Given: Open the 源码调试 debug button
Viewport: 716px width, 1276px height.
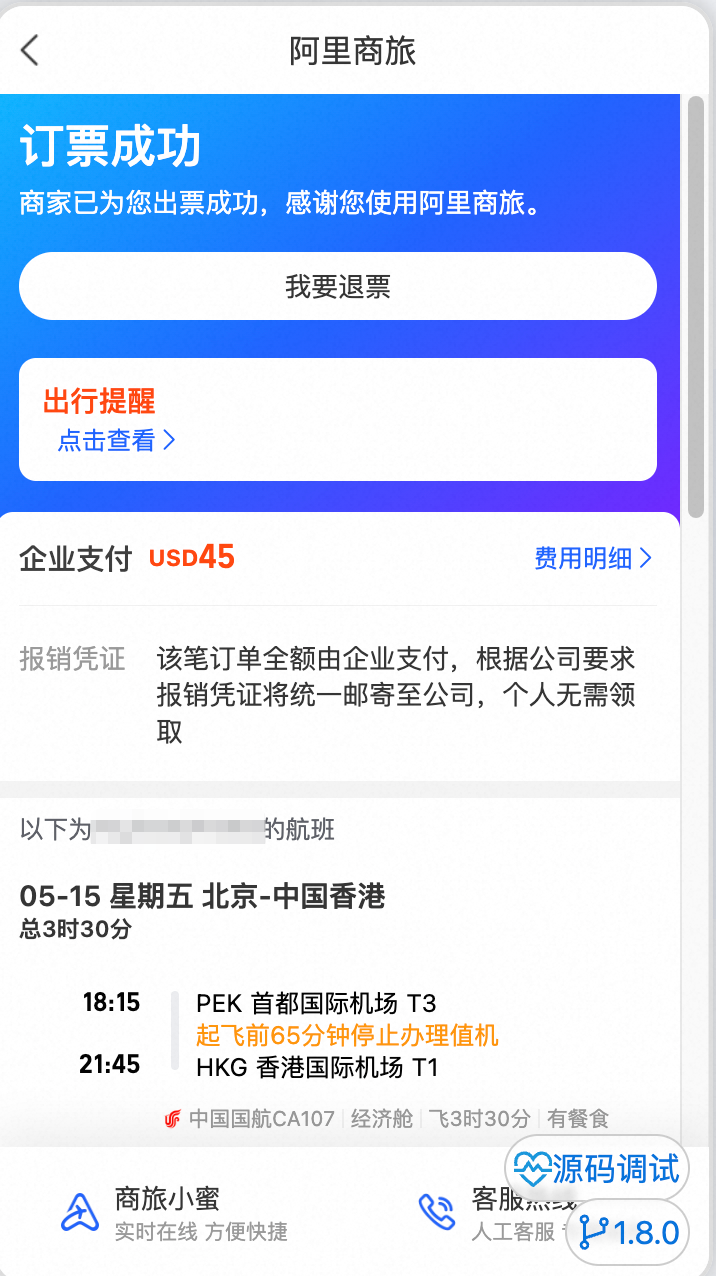Looking at the screenshot, I should (x=597, y=1168).
